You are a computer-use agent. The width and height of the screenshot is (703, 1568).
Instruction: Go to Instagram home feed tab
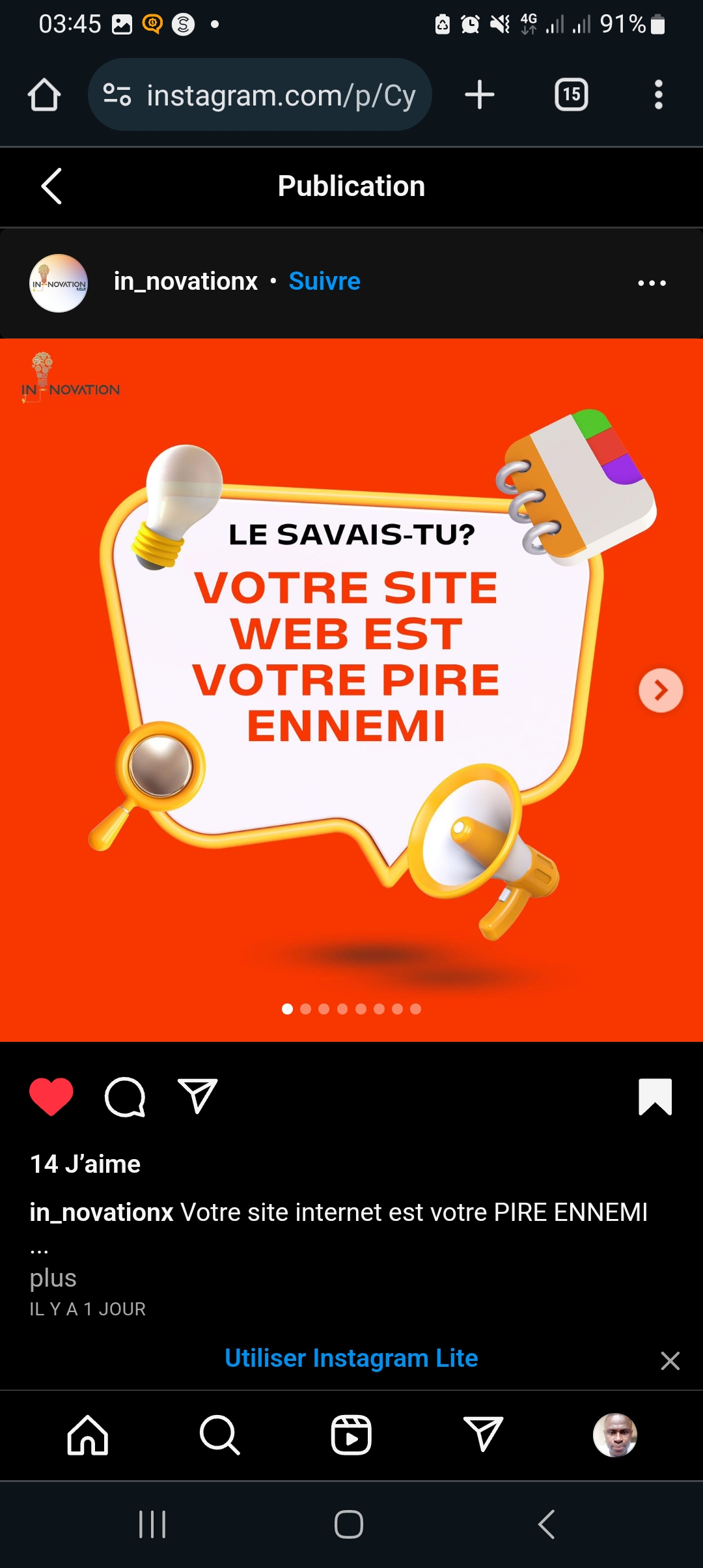(x=88, y=1435)
